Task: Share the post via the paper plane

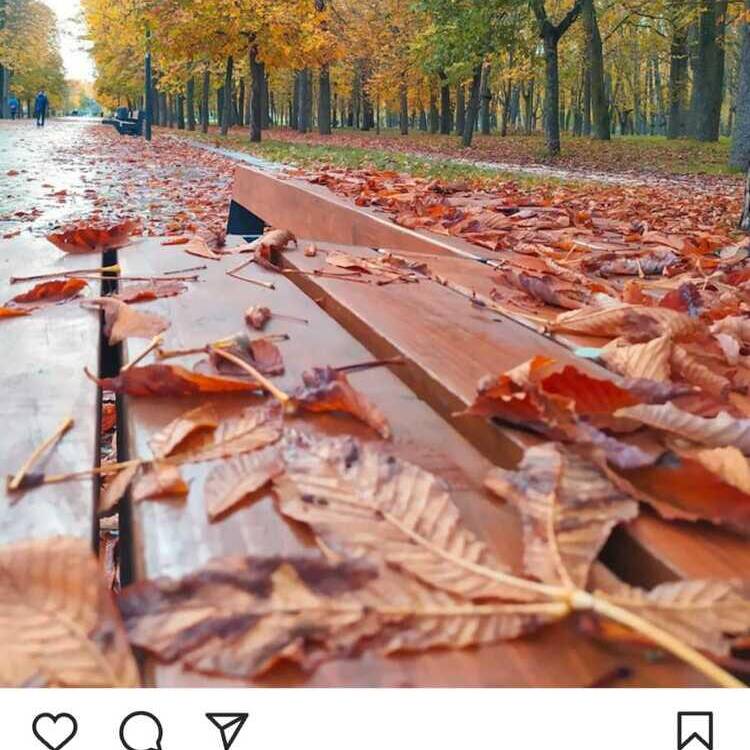Action: (x=227, y=730)
